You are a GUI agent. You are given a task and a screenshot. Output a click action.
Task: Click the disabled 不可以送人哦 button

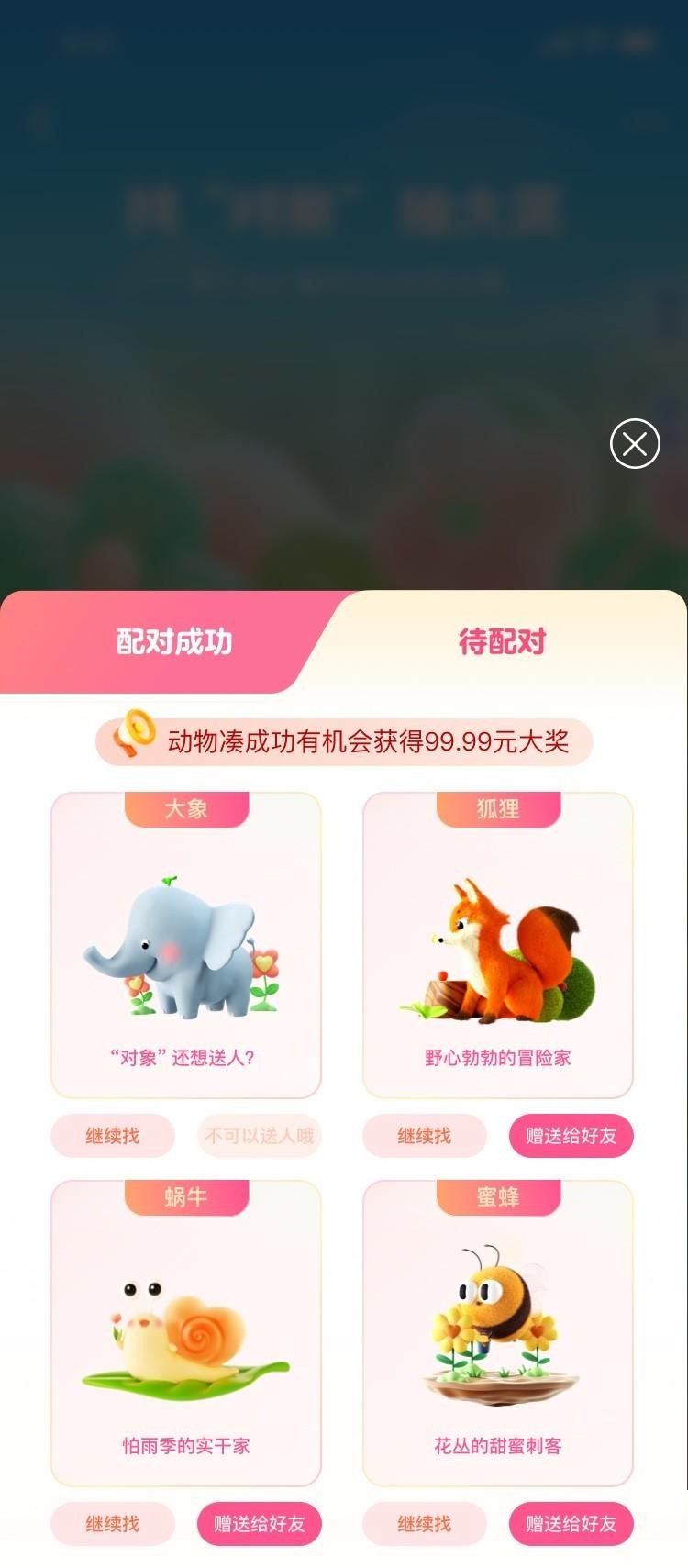click(259, 1135)
